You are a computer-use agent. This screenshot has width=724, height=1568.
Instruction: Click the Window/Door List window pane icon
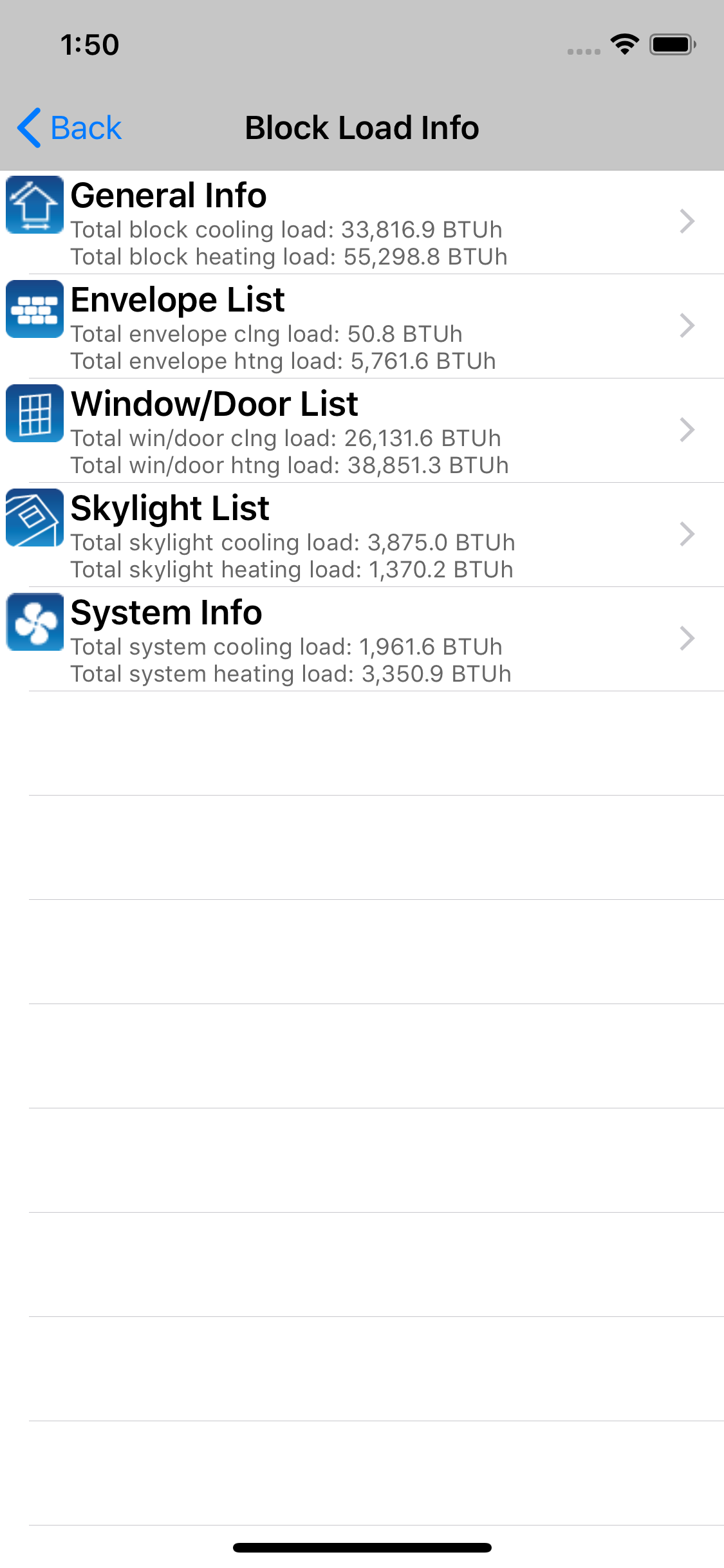pos(34,415)
